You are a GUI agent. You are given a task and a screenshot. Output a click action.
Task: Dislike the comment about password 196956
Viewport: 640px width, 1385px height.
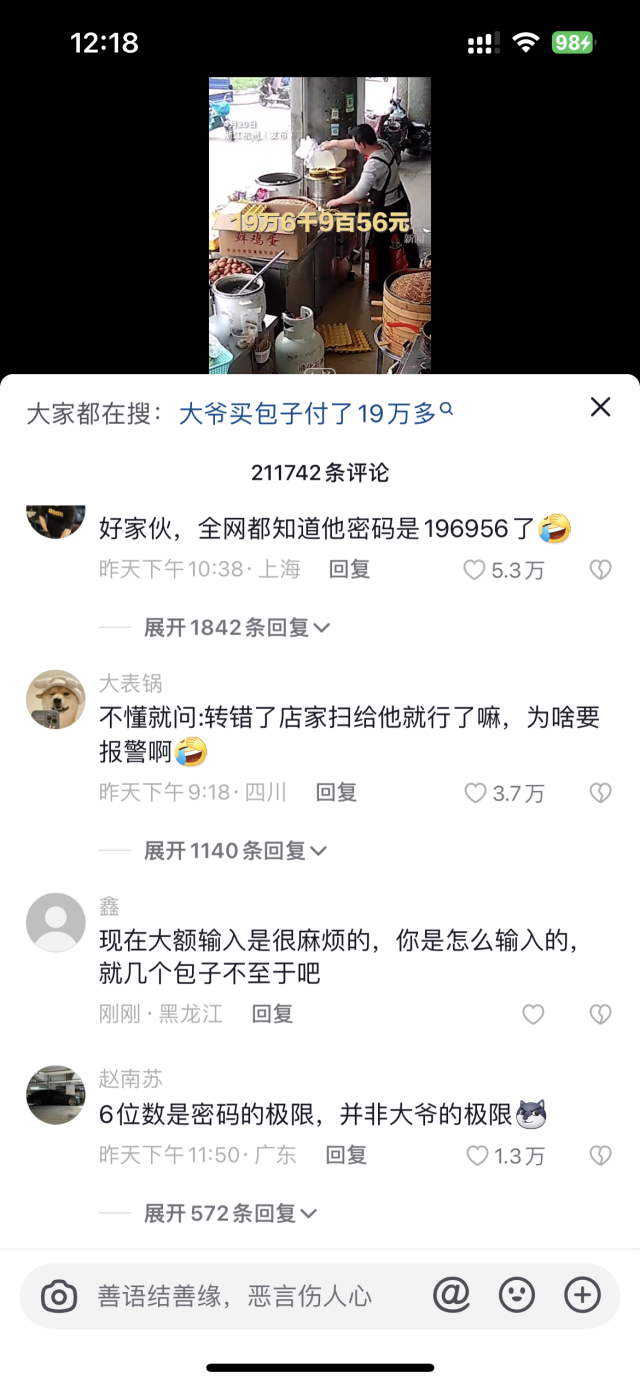(x=600, y=570)
